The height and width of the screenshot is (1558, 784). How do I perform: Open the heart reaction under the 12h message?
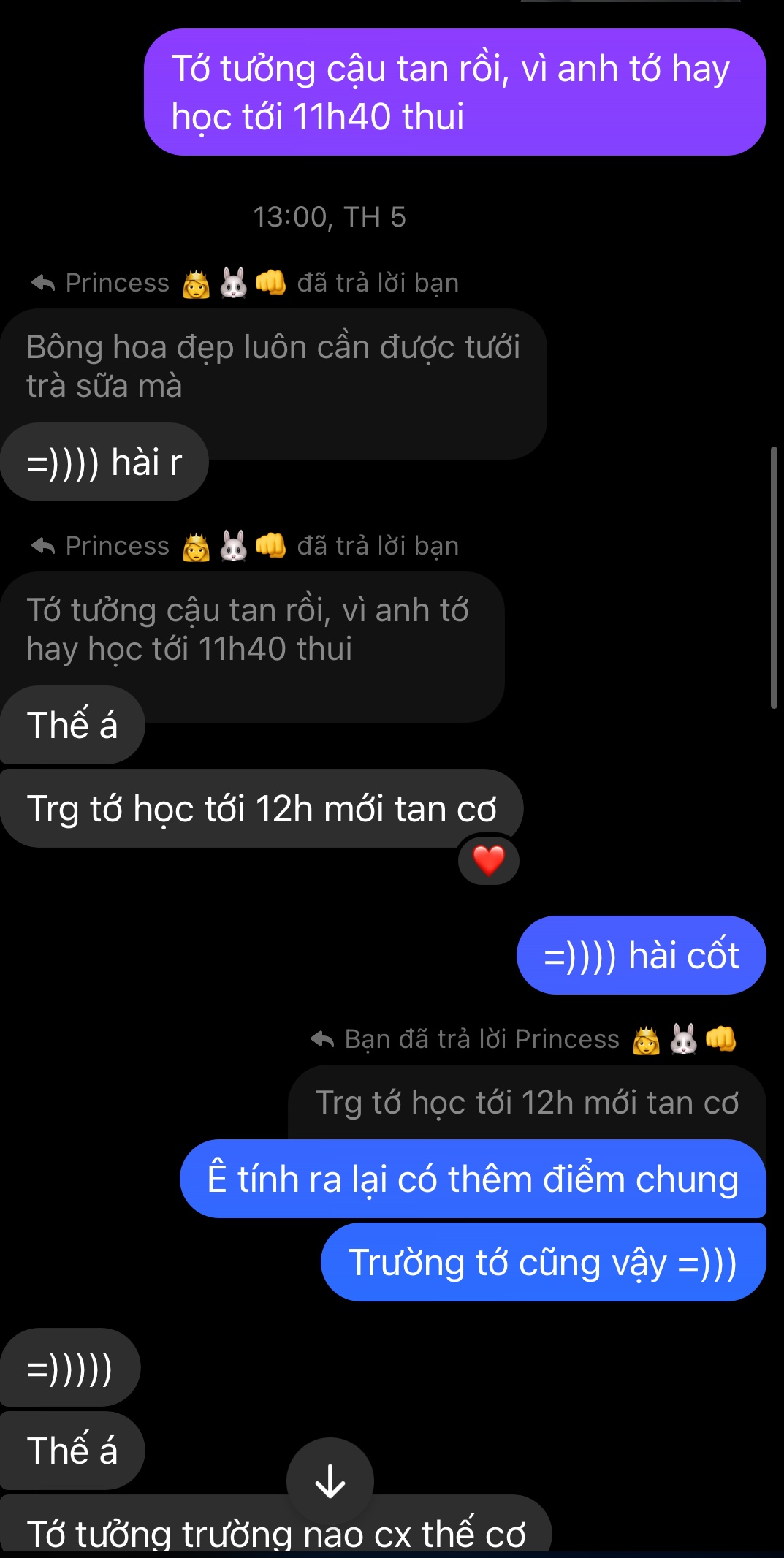(489, 860)
